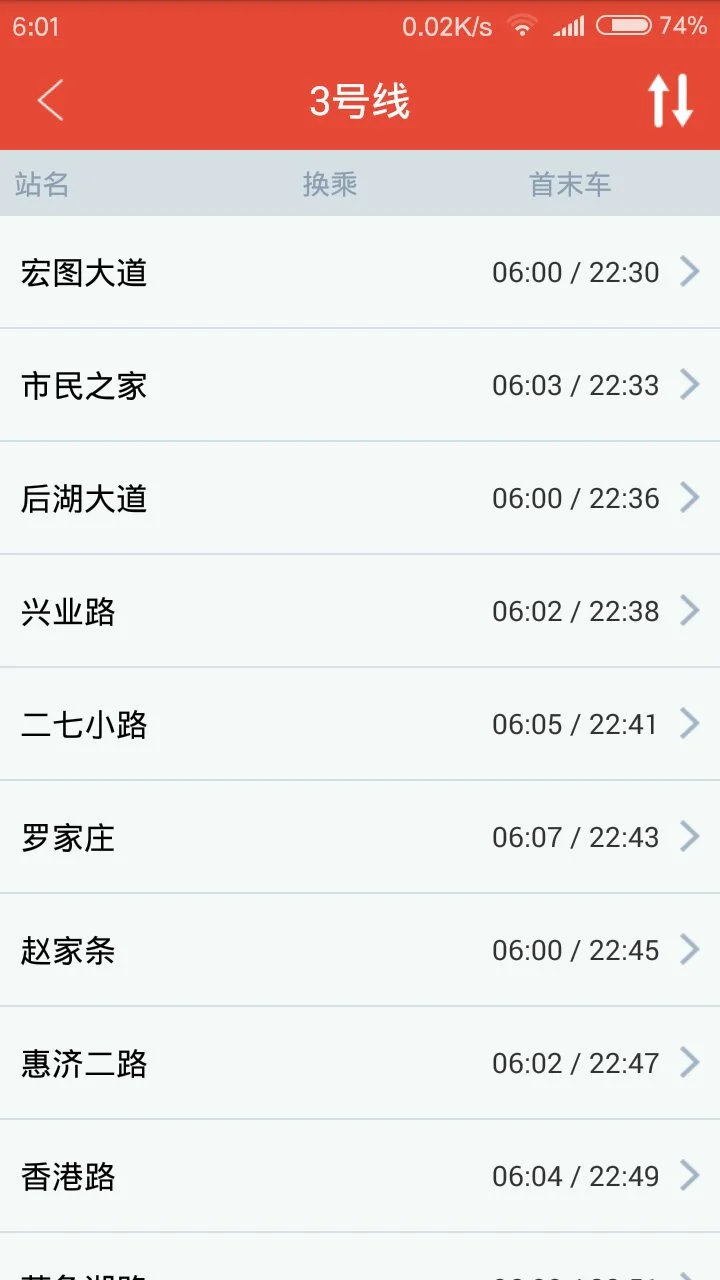Image resolution: width=720 pixels, height=1280 pixels.
Task: Expand the 宏图大道 station details
Action: [691, 271]
